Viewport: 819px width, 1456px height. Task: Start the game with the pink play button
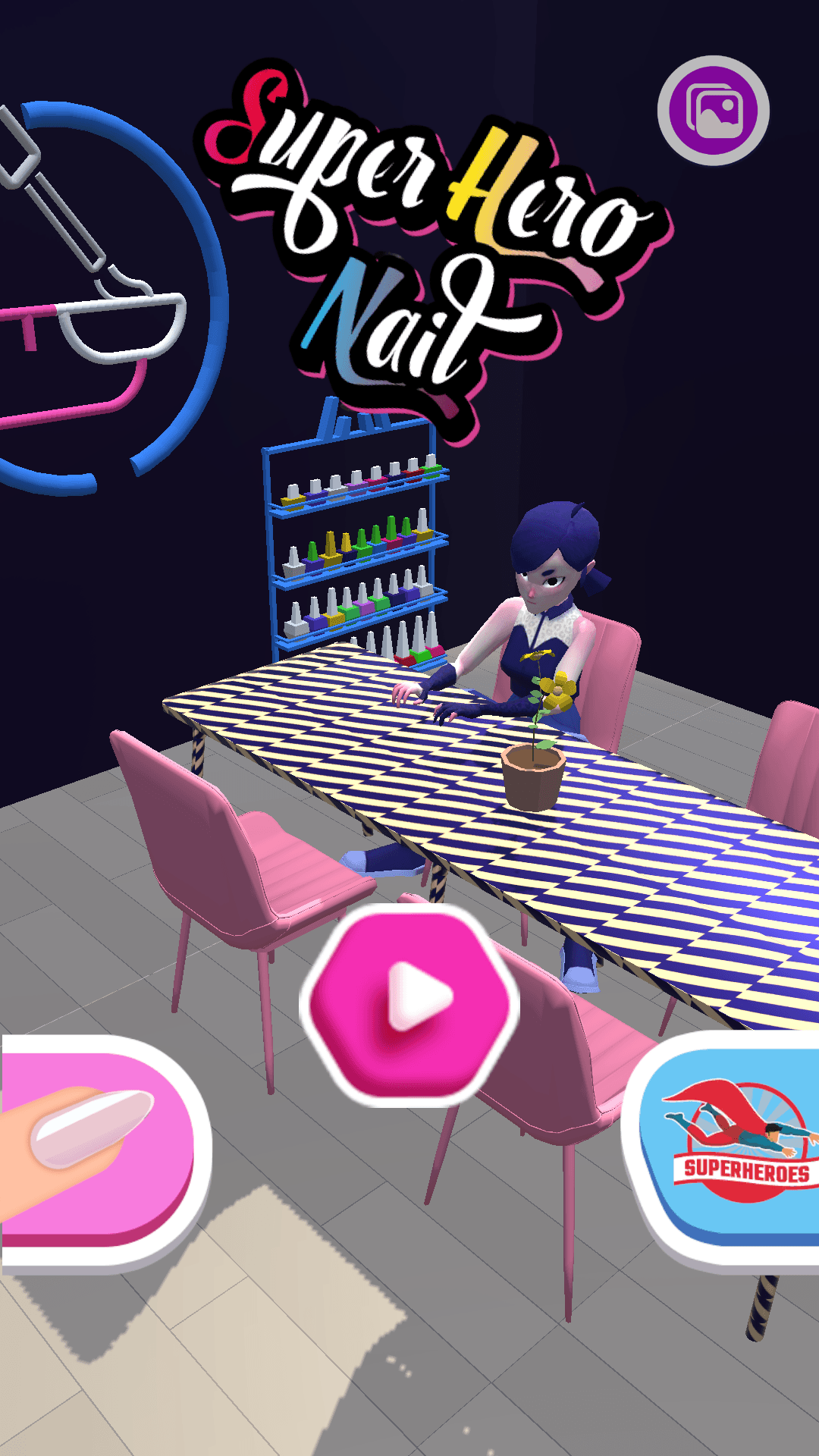coord(410,1003)
